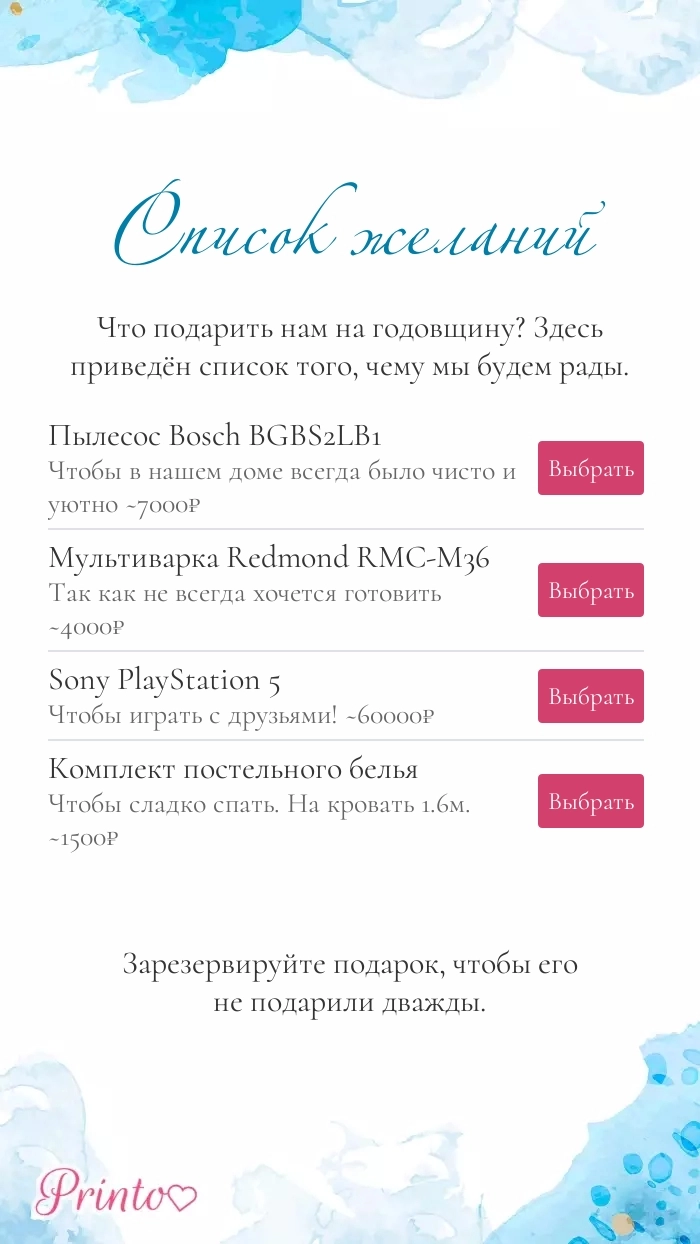Choose the Redmond RMC-M36 multicooker gift
This screenshot has width=700, height=1244.
coord(590,590)
